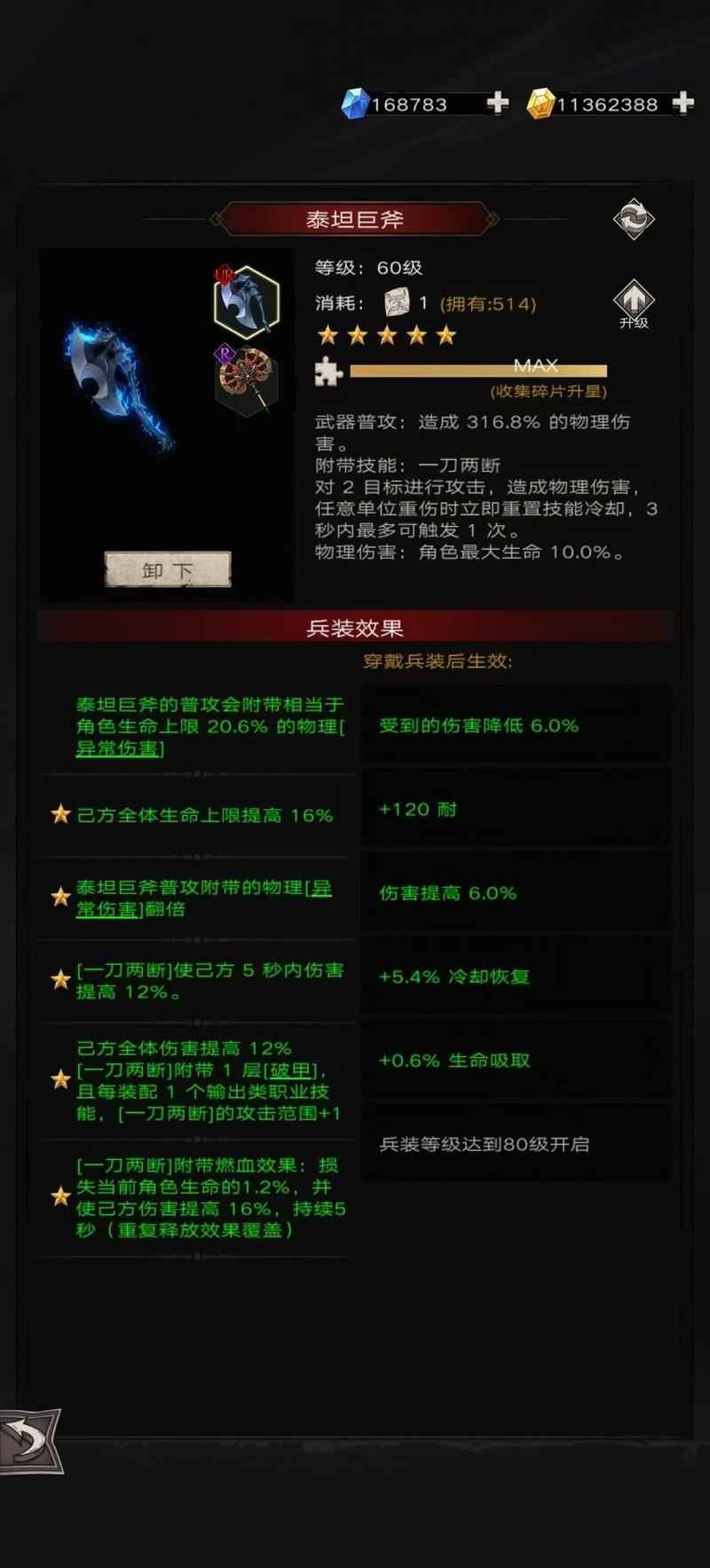Open the 破甲 keyword link

coord(290,1070)
